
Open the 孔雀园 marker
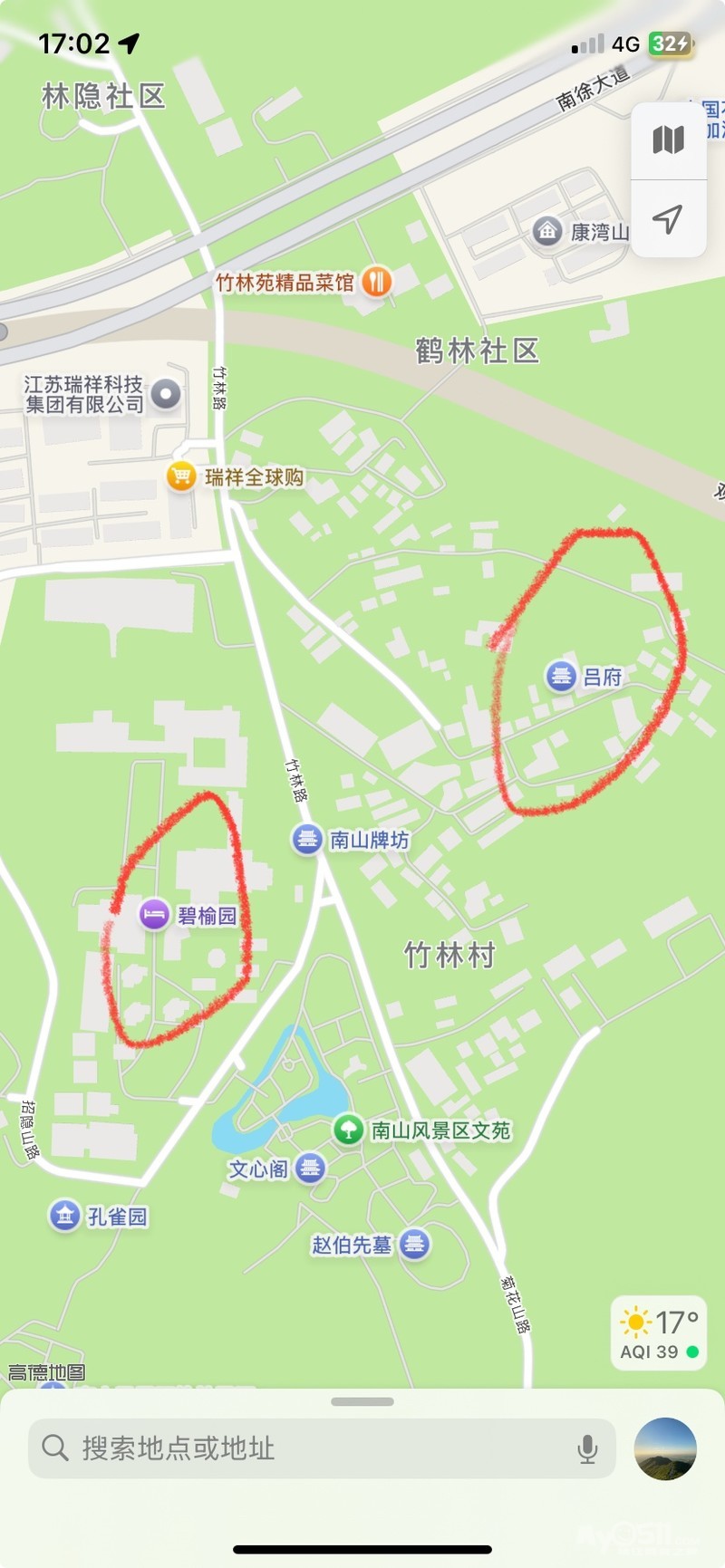point(64,1216)
